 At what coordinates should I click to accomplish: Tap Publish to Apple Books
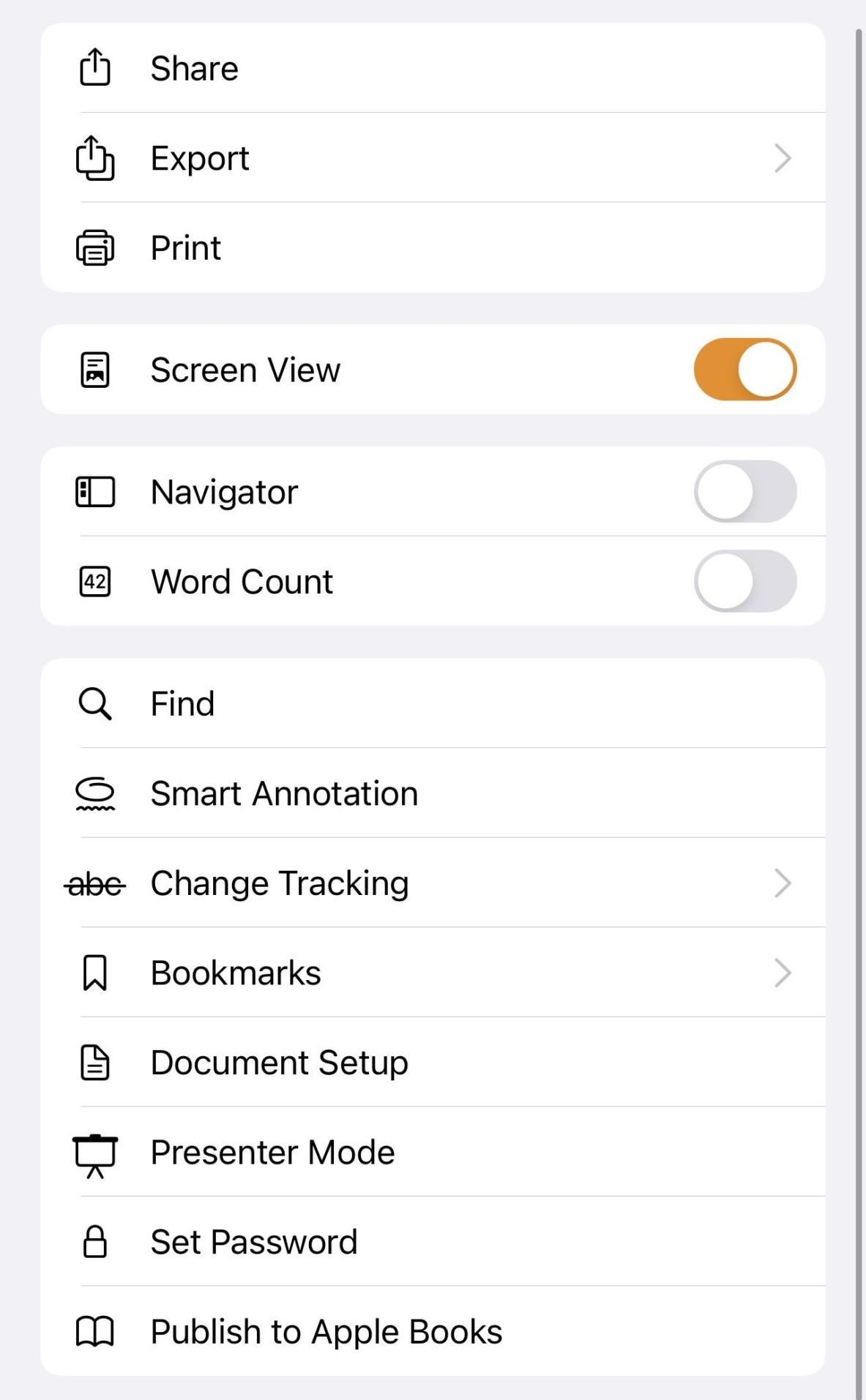pyautogui.click(x=433, y=1331)
